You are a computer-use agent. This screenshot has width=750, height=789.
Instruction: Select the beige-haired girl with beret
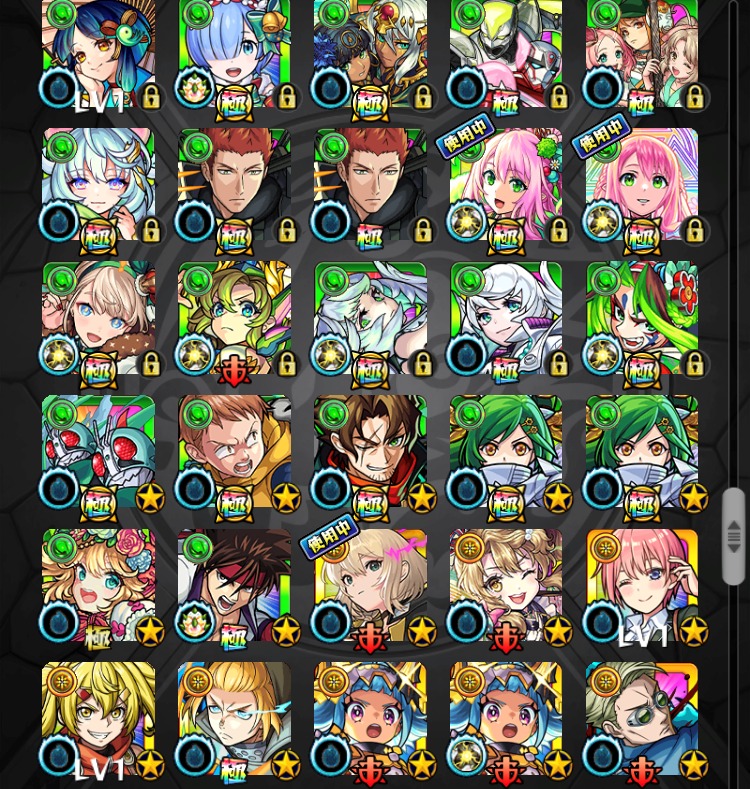coord(98,318)
